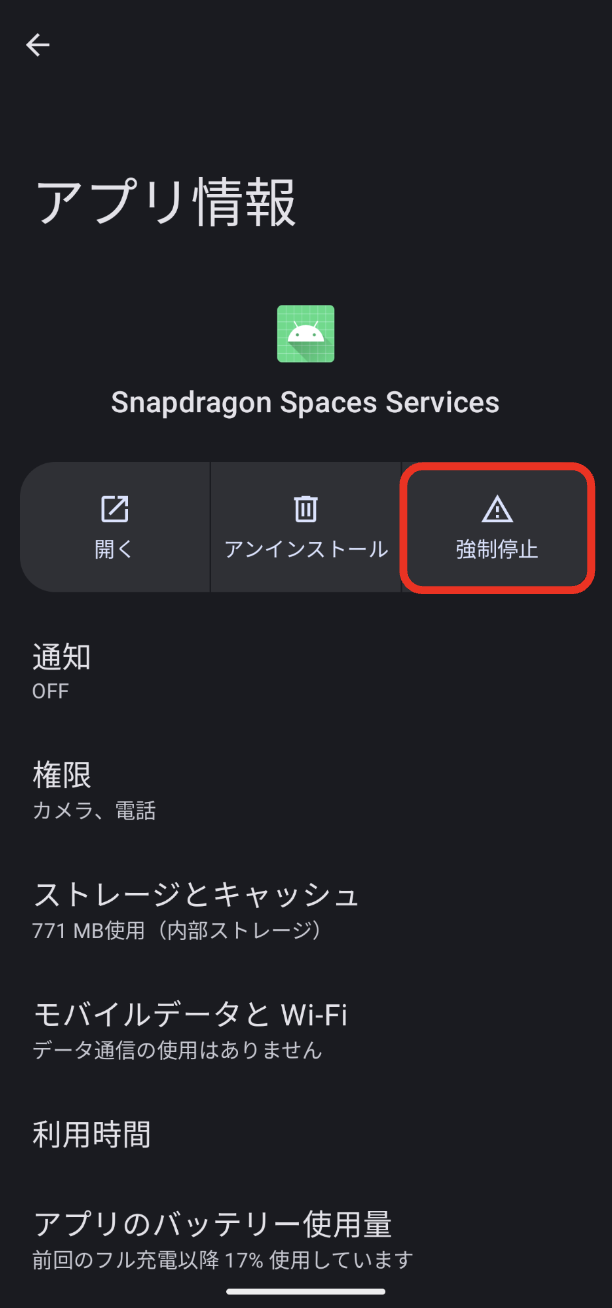Force stop the app with 強制停止
612x1308 pixels.
pos(497,527)
